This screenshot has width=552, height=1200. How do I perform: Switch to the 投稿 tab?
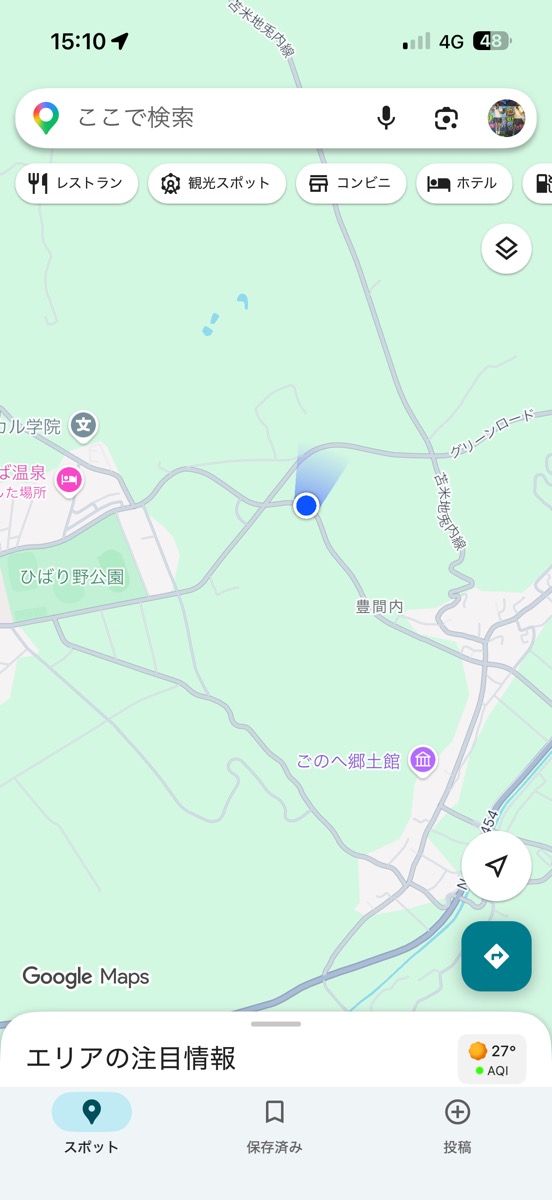pos(458,1125)
